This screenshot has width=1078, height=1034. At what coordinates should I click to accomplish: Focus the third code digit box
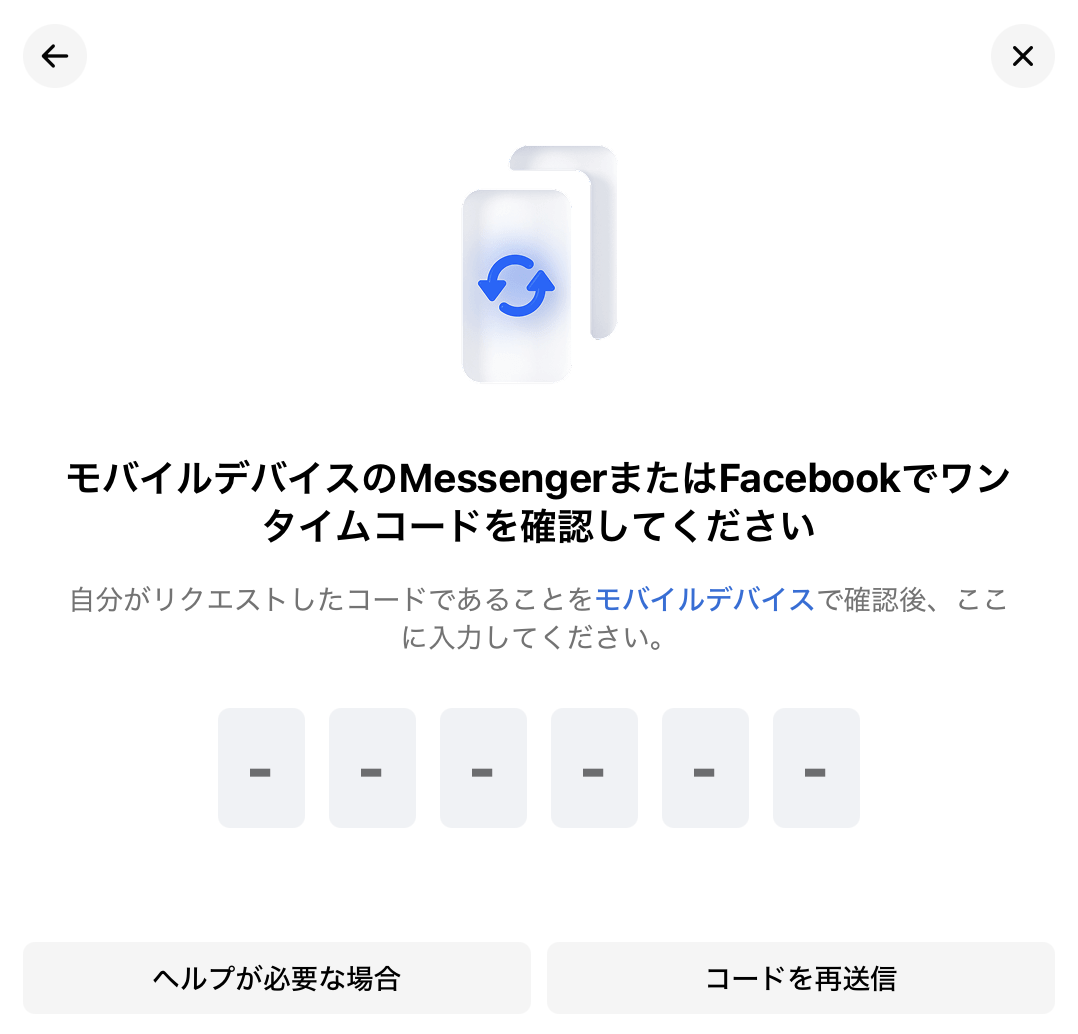483,768
